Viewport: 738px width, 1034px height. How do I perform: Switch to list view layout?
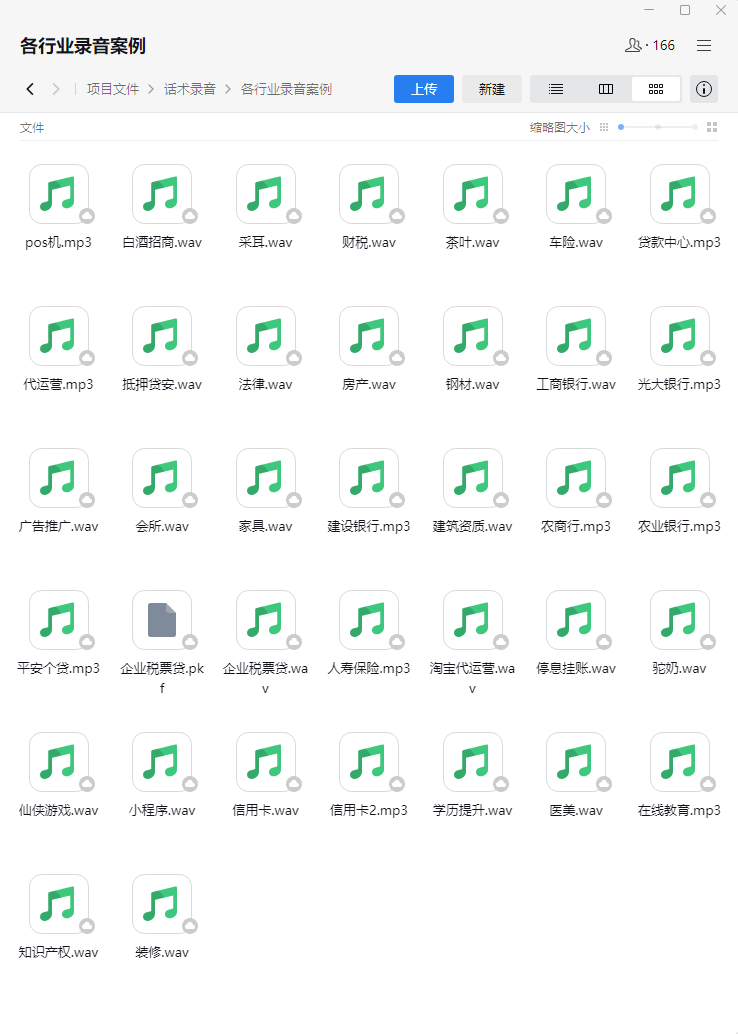[556, 89]
